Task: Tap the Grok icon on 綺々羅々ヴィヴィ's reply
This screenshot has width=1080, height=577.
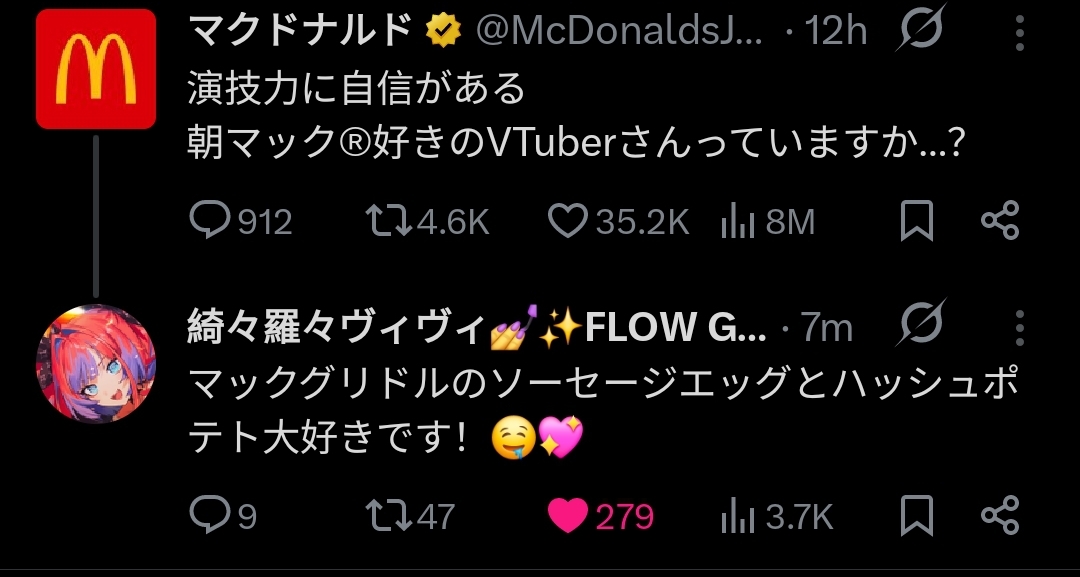Action: (x=920, y=327)
